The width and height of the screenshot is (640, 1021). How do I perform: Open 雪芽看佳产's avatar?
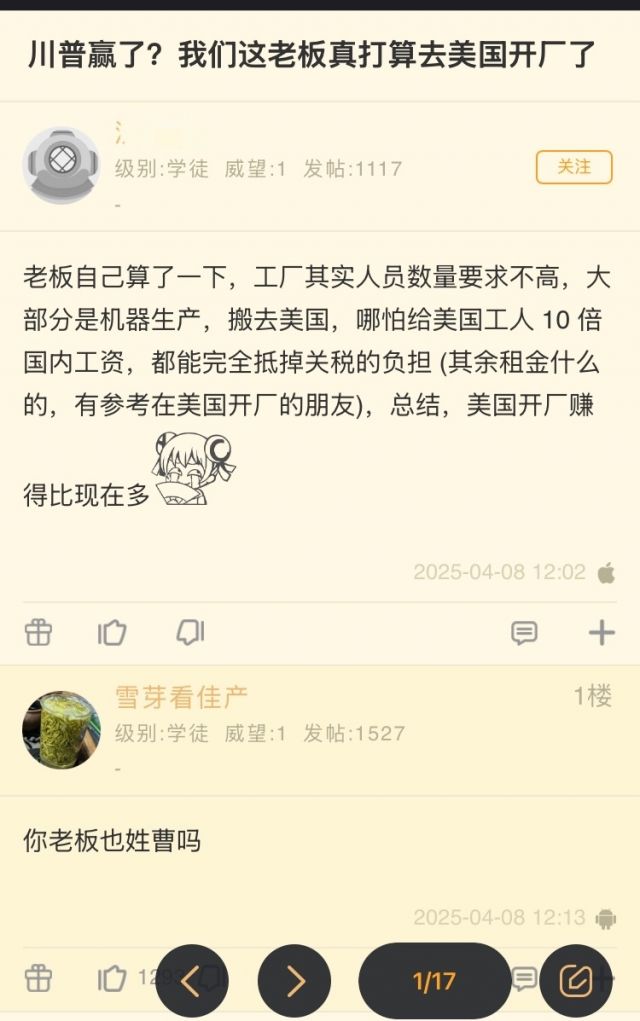(61, 729)
